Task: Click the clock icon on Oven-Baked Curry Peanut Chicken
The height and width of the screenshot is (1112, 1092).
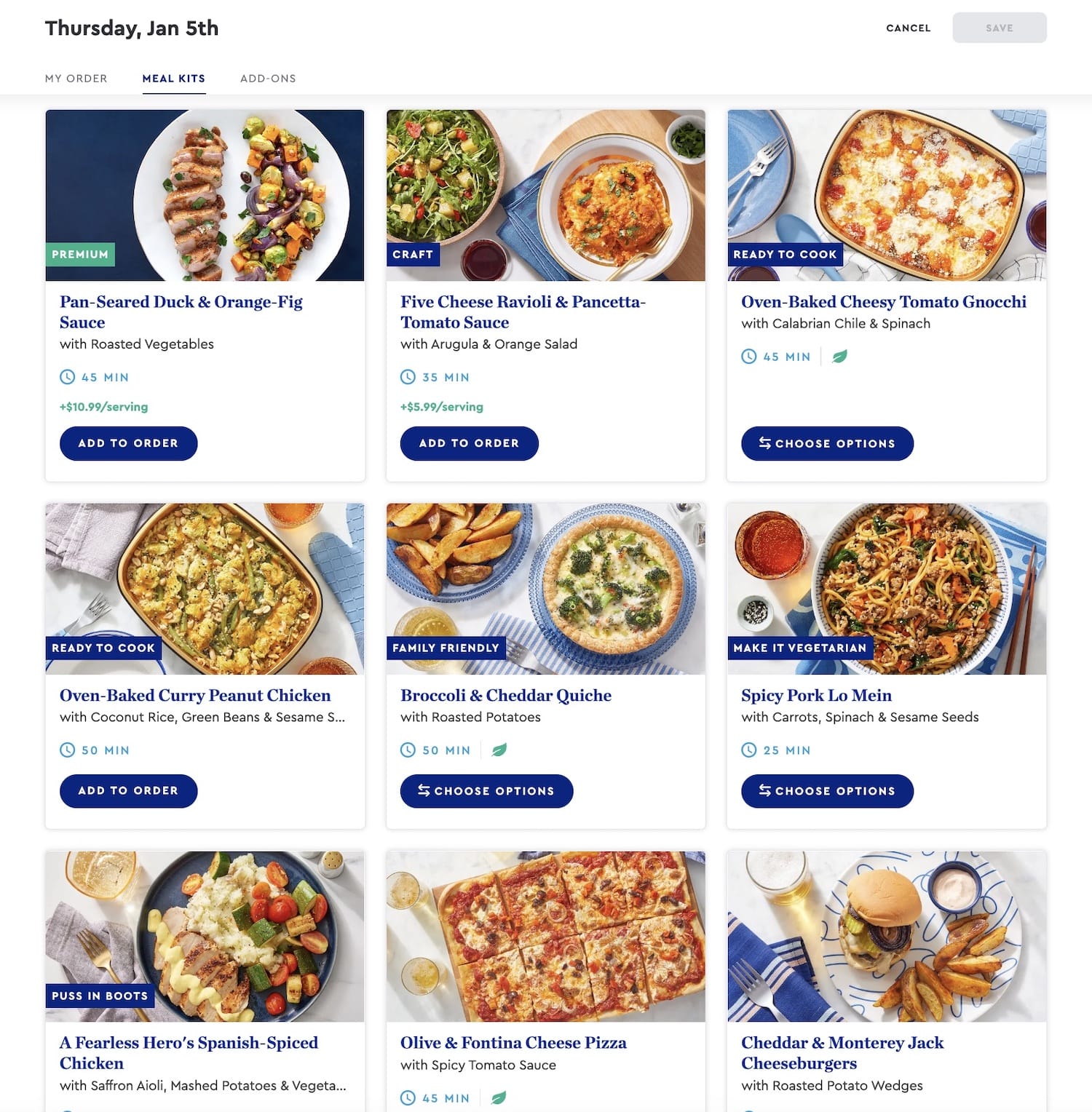Action: (x=67, y=750)
